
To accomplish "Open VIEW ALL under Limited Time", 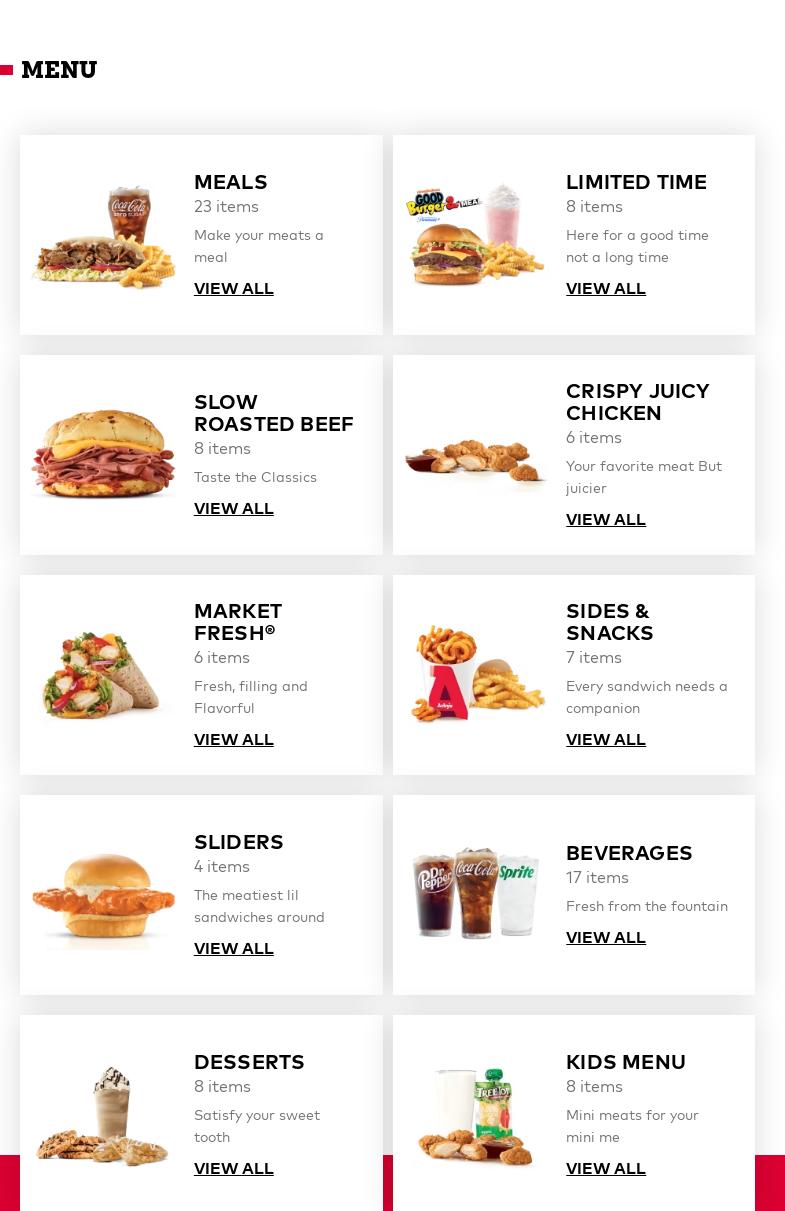I will point(605,289).
